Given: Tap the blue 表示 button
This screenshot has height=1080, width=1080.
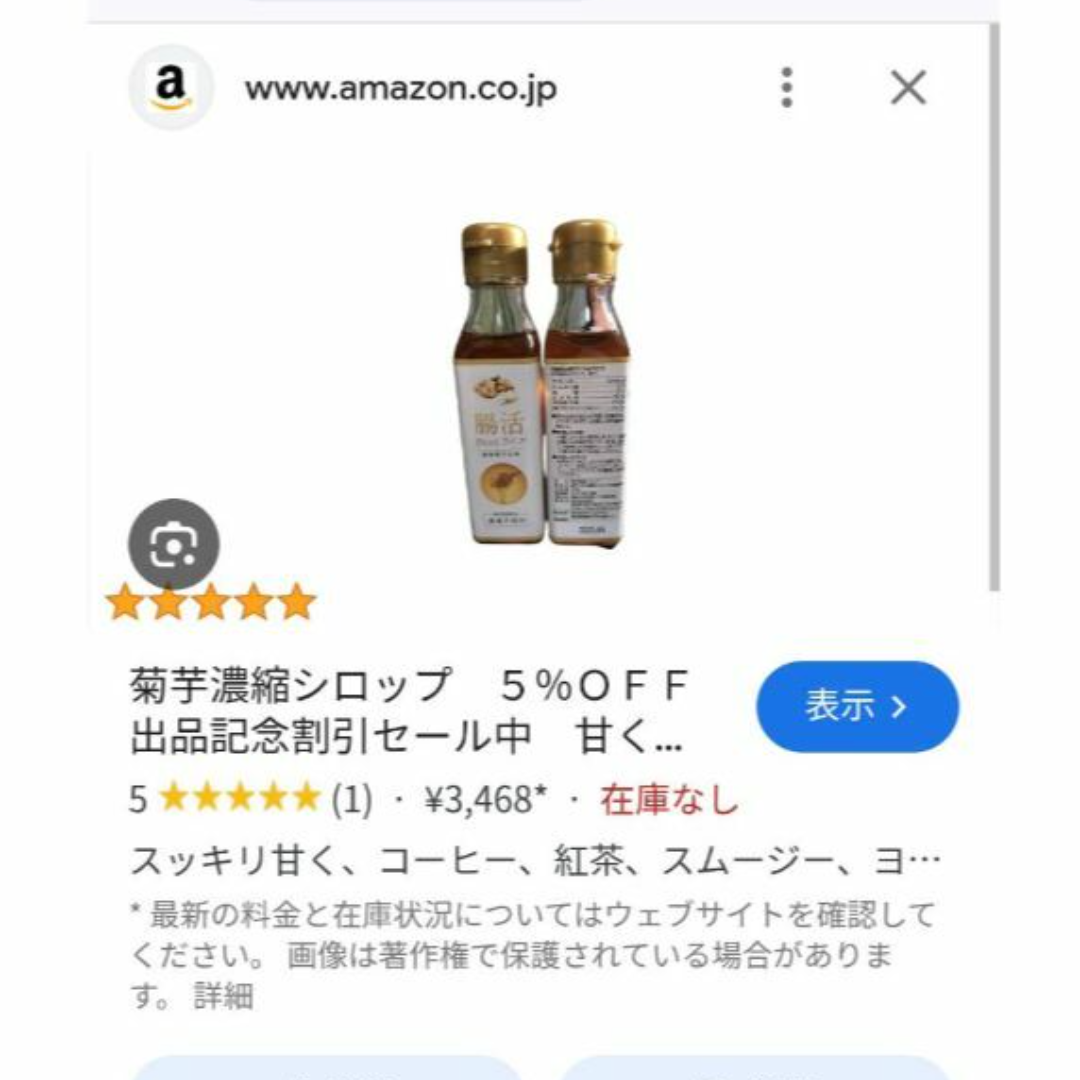Looking at the screenshot, I should pos(857,706).
